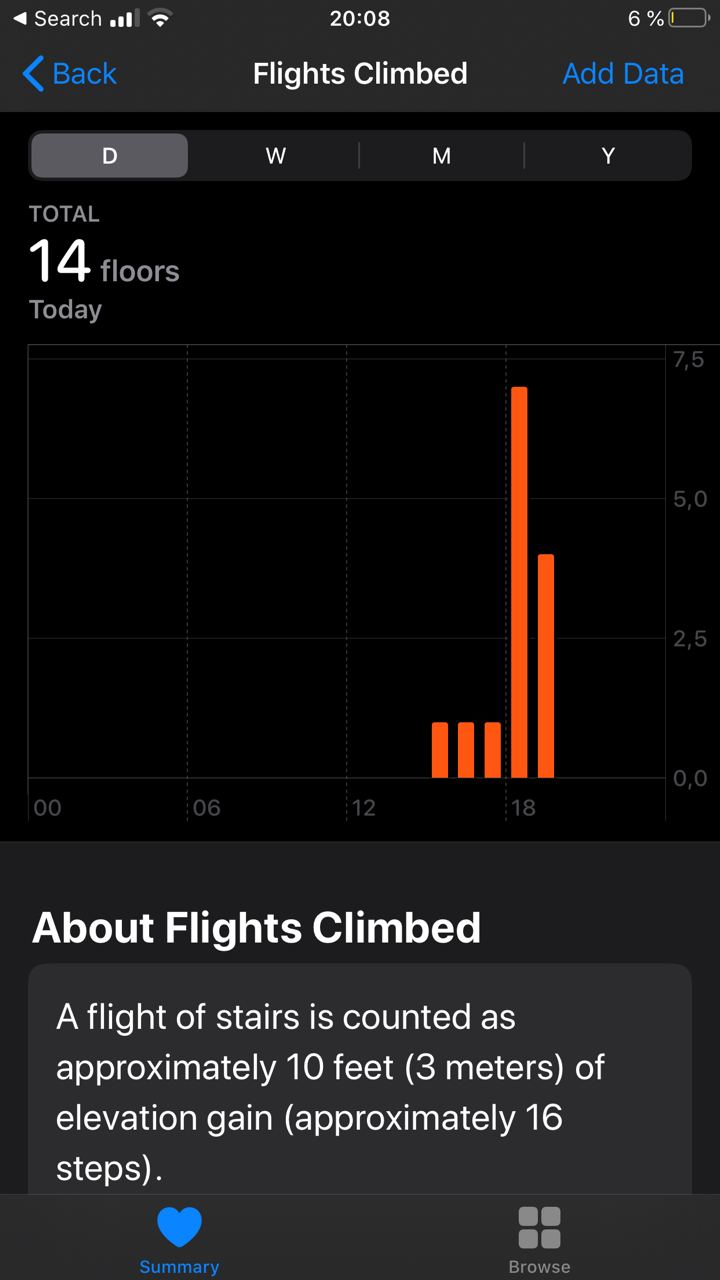
Task: Open the Summary tab
Action: click(179, 1240)
